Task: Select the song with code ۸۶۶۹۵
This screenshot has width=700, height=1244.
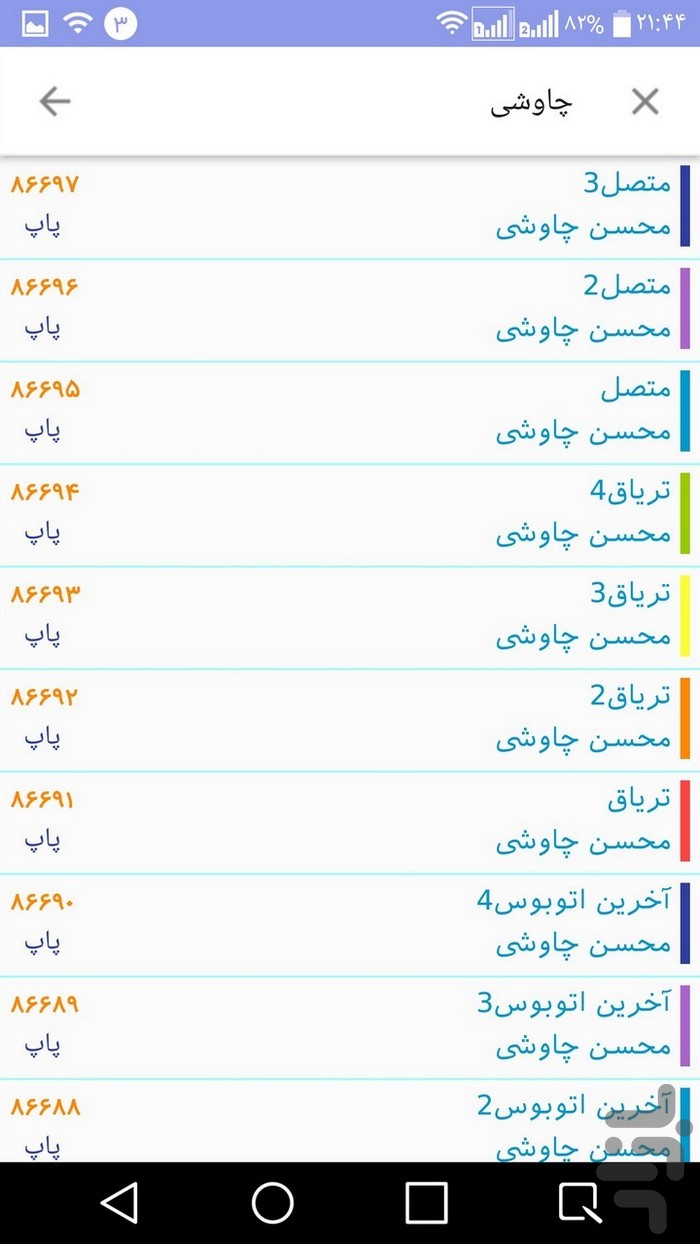Action: coord(350,412)
